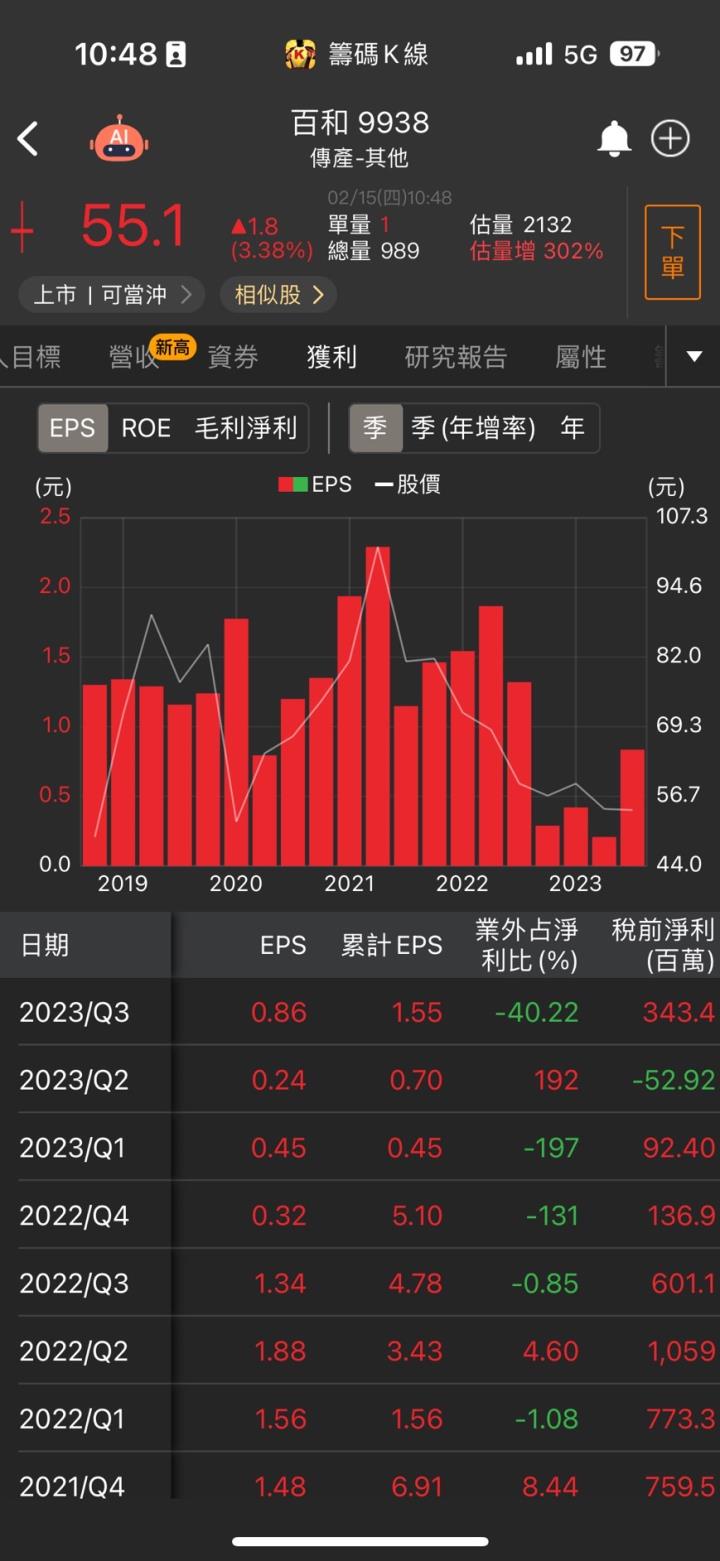Screen dimensions: 720x1561
Task: Choose the 年 yearly view
Action: (572, 428)
